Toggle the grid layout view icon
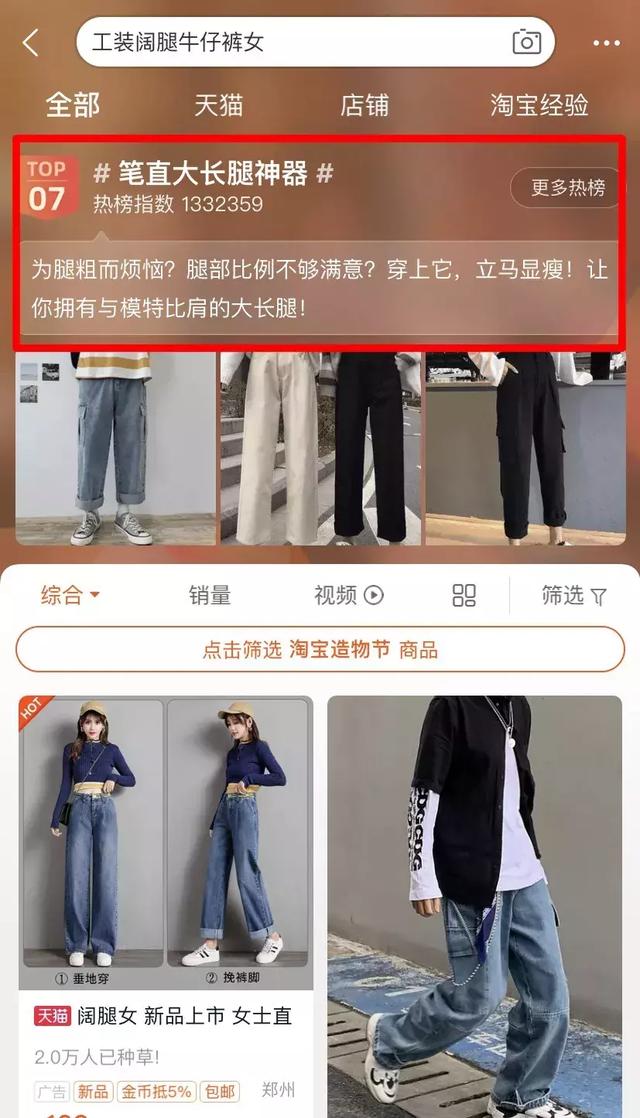The image size is (640, 1118). coord(464,595)
